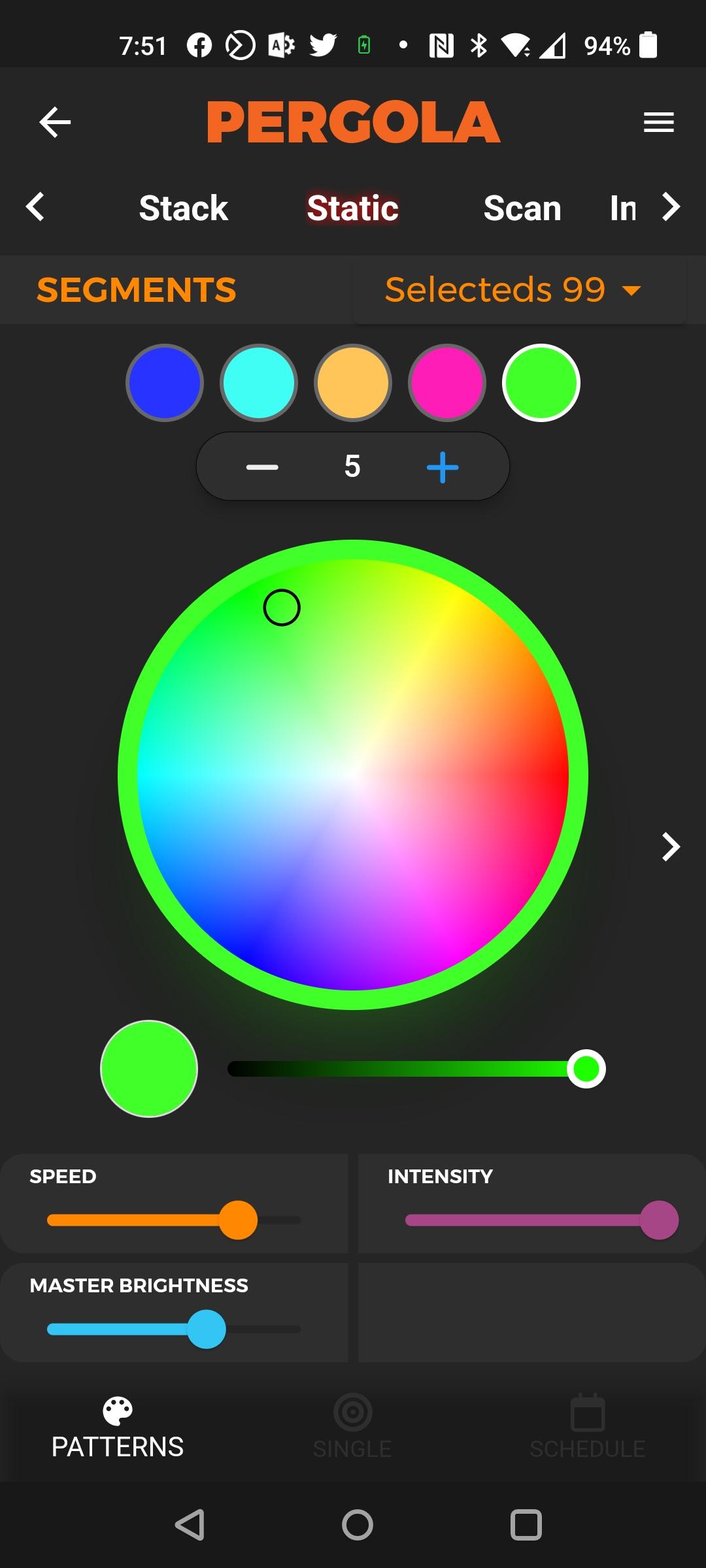706x1568 pixels.
Task: Choose the blue color swatch
Action: pos(165,383)
